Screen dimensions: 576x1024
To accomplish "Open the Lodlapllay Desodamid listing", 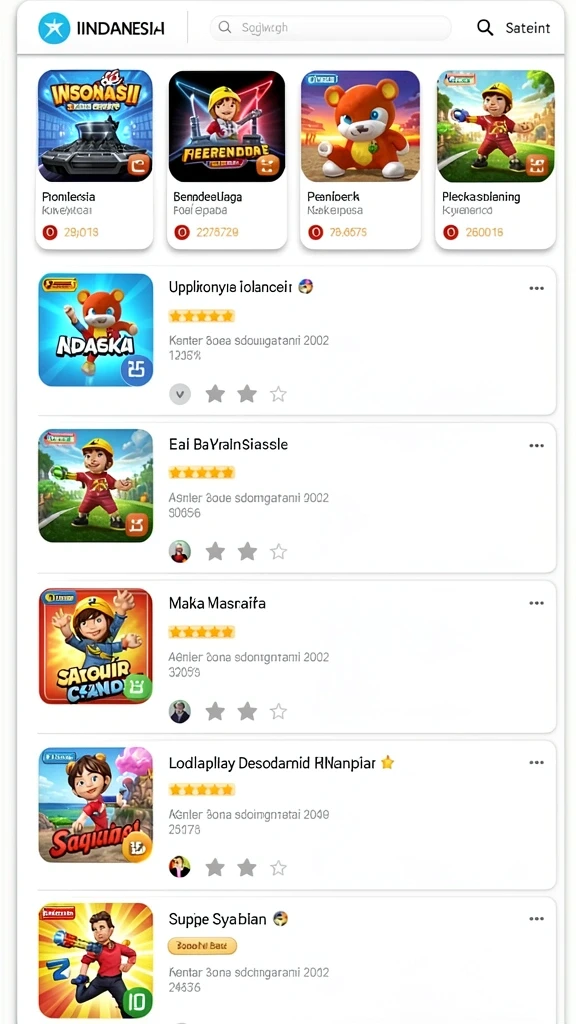I will coord(296,814).
